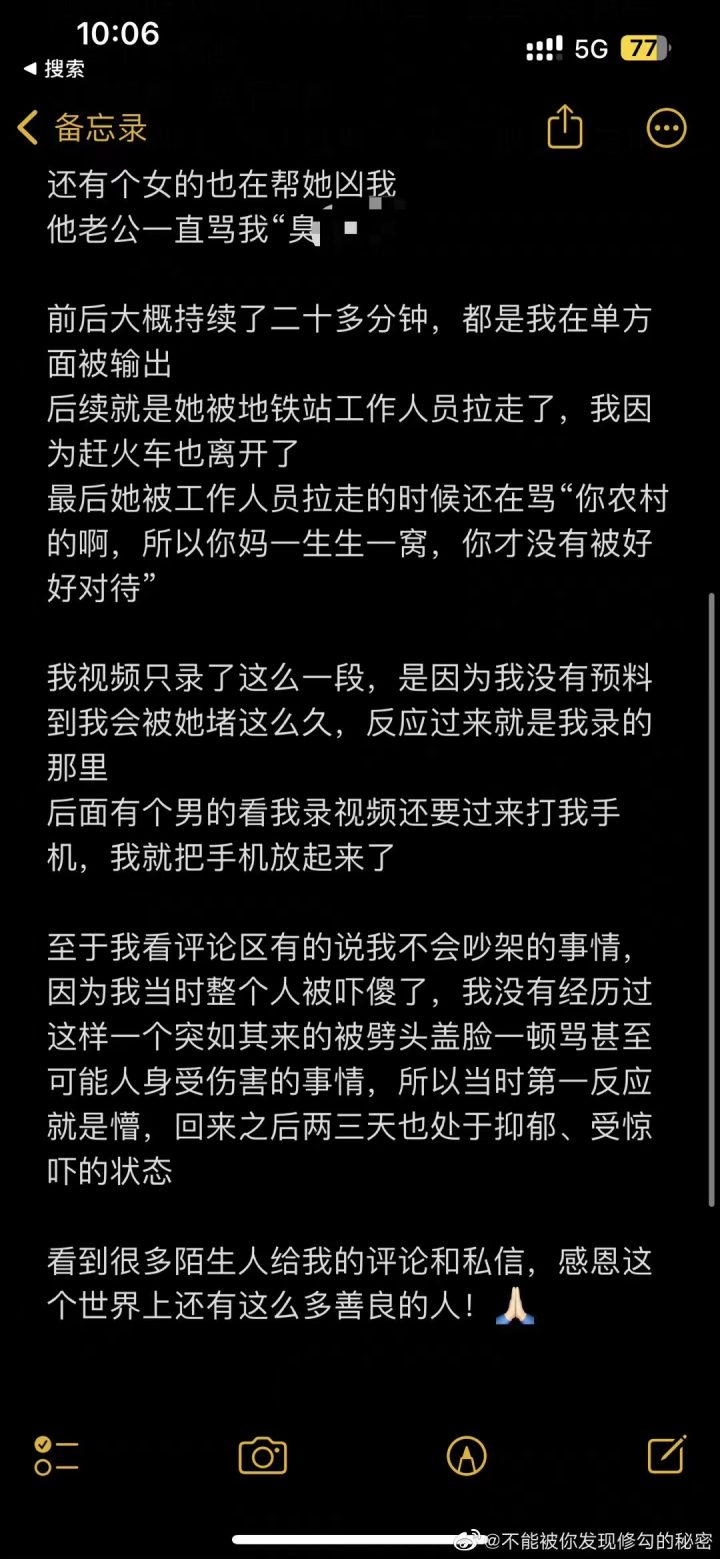720x1559 pixels.
Task: Add a checklist to the note
Action: (56, 1455)
